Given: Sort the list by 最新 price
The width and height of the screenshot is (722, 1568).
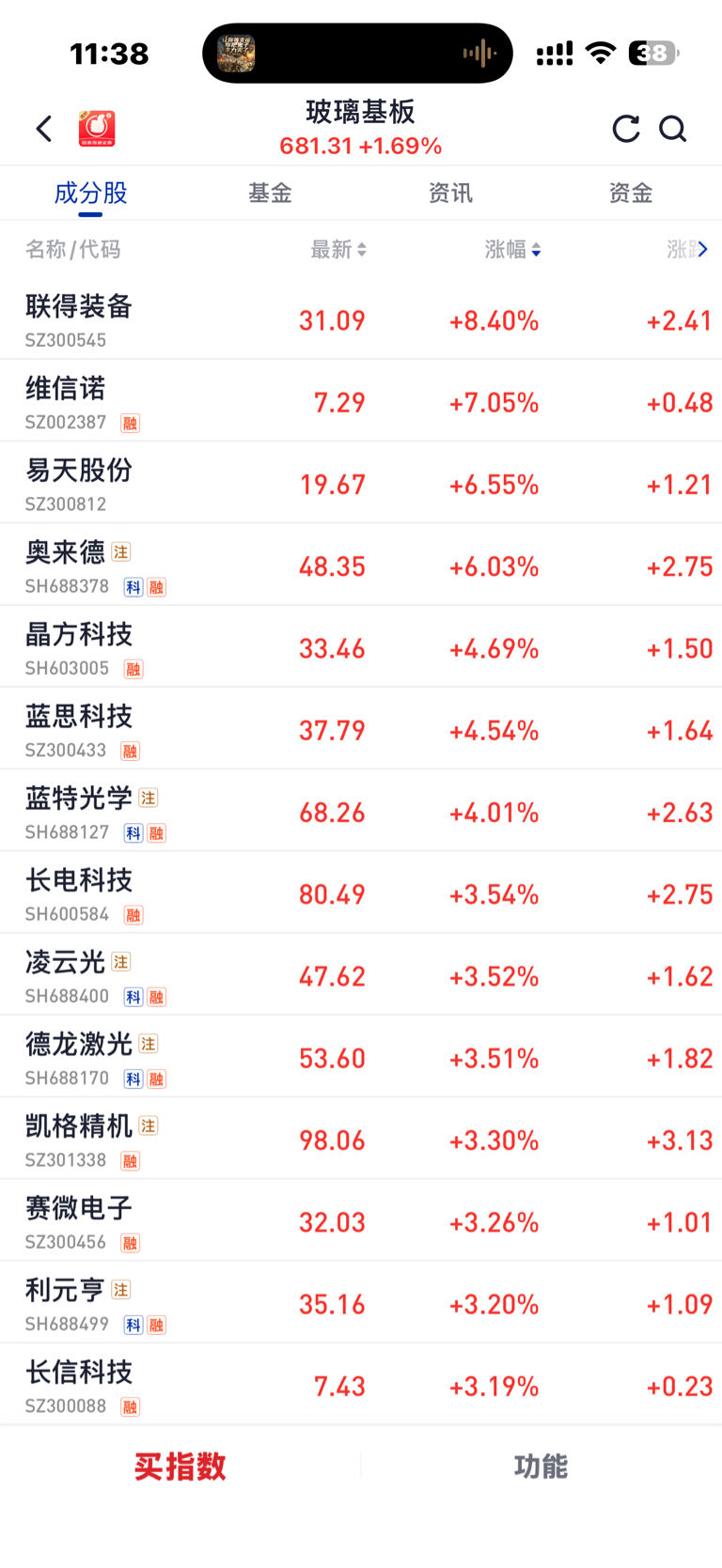Looking at the screenshot, I should 338,249.
